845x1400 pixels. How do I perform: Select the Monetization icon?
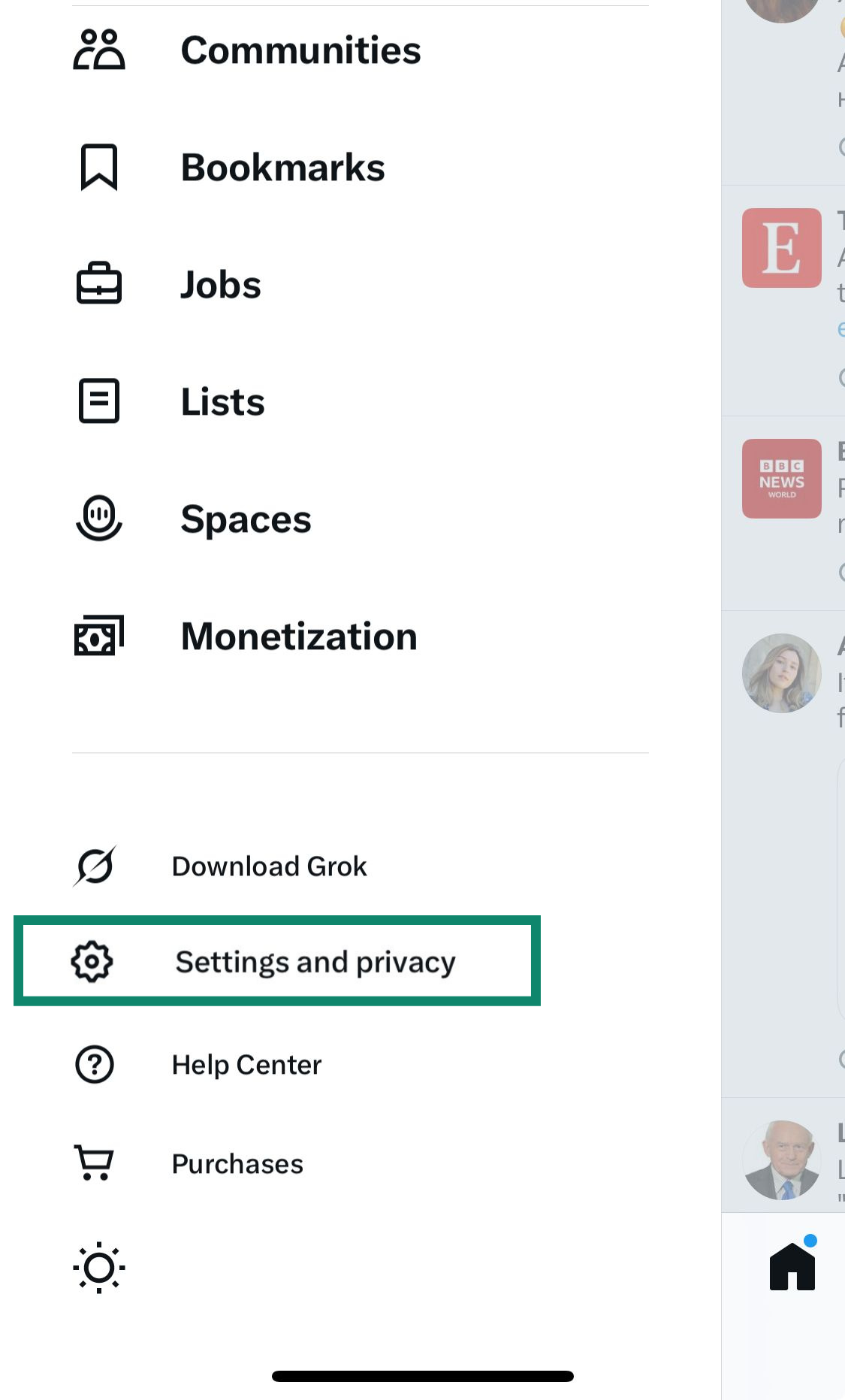pos(97,635)
